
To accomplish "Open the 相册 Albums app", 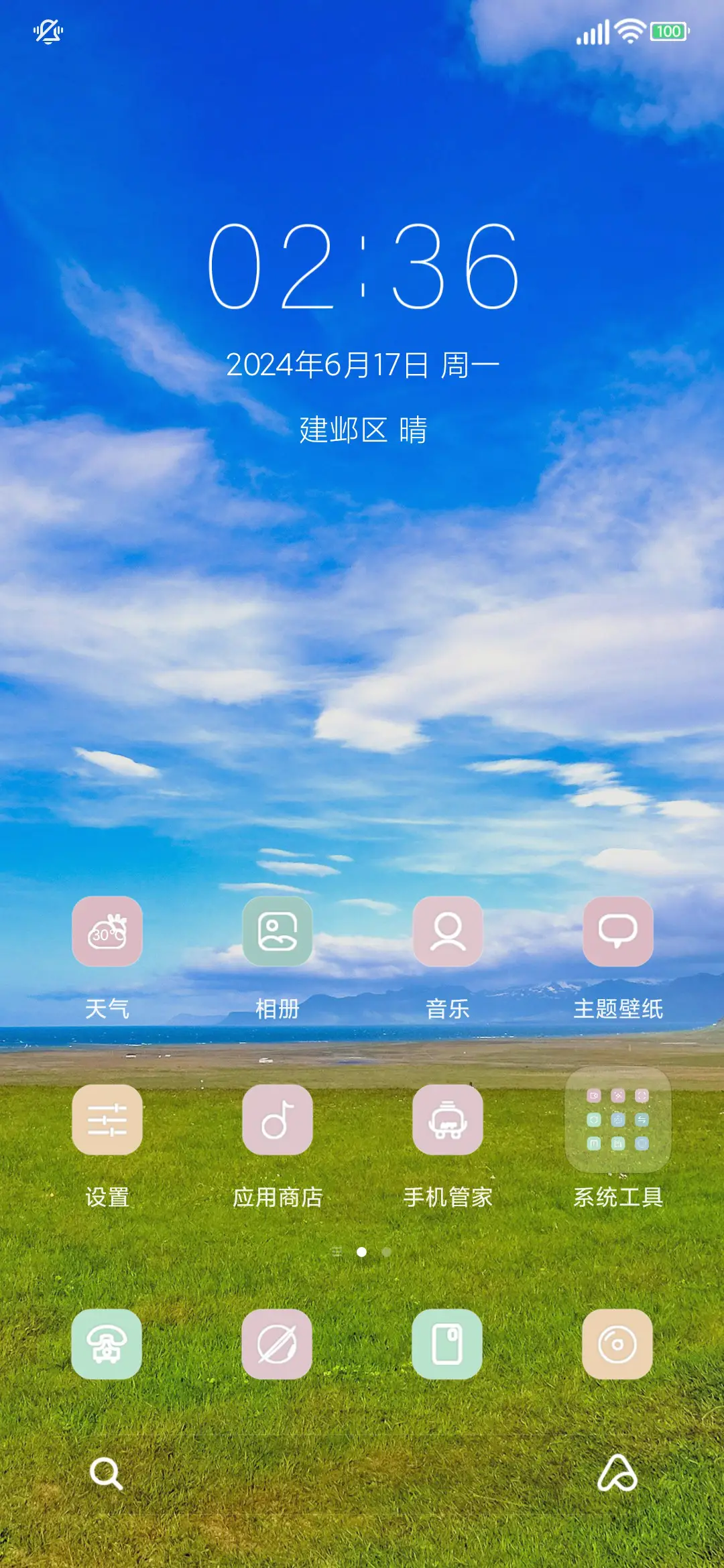I will pyautogui.click(x=278, y=933).
